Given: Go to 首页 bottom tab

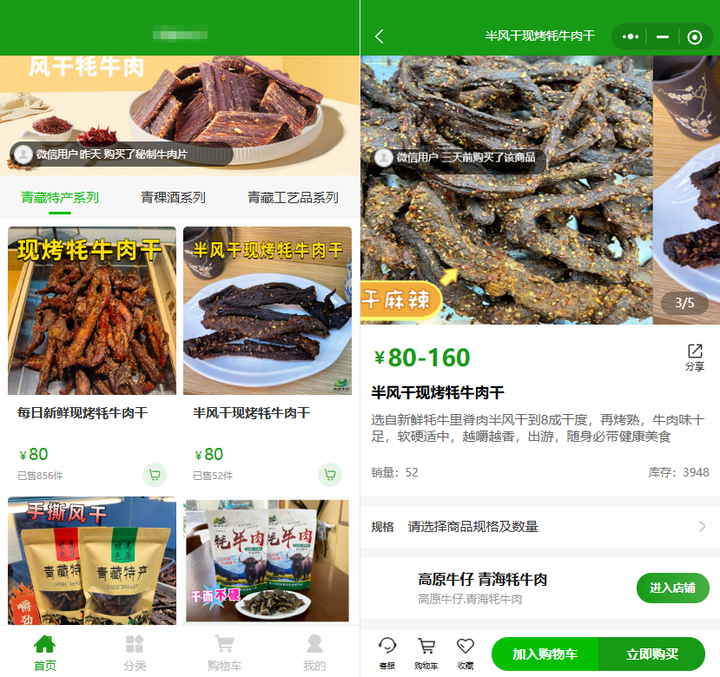Looking at the screenshot, I should 44,652.
